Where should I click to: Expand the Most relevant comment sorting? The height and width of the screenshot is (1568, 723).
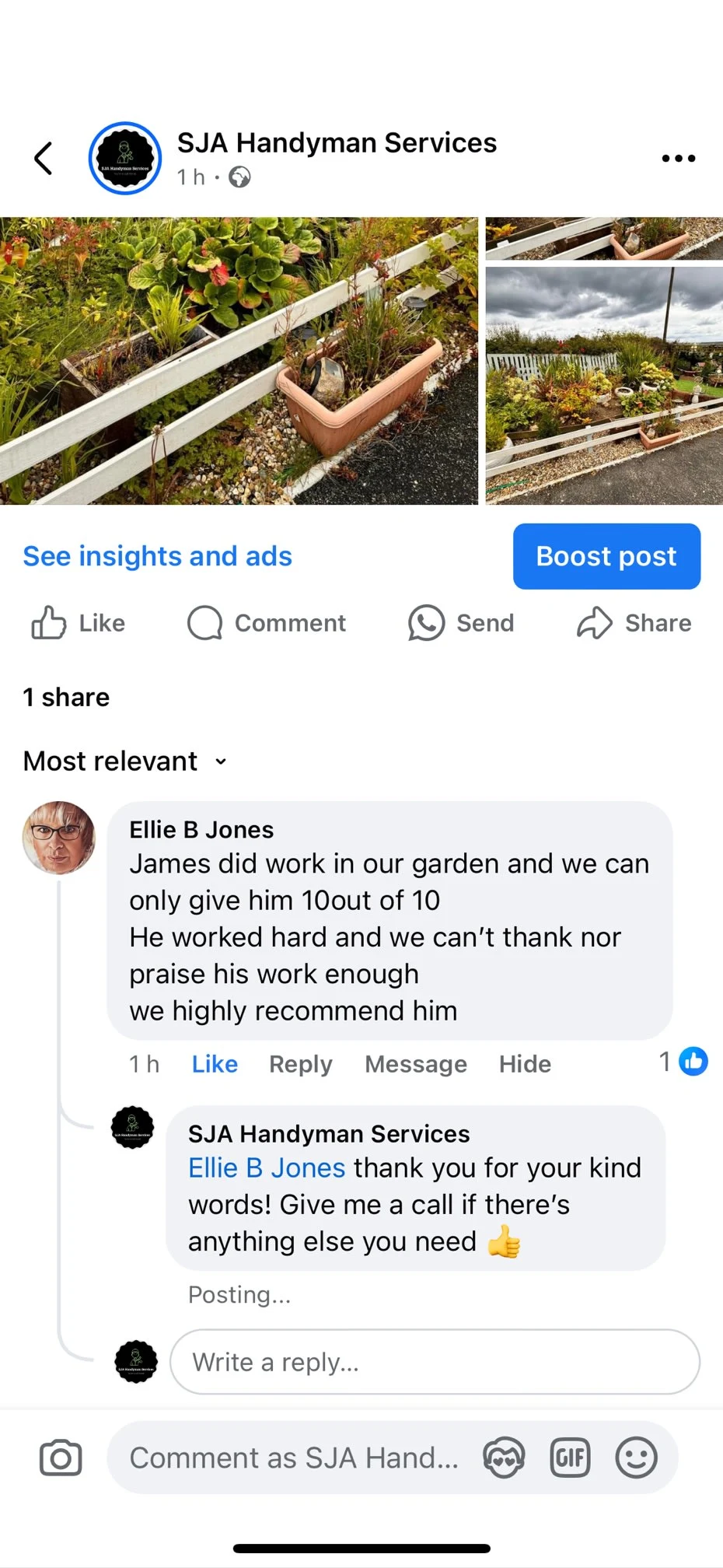125,761
